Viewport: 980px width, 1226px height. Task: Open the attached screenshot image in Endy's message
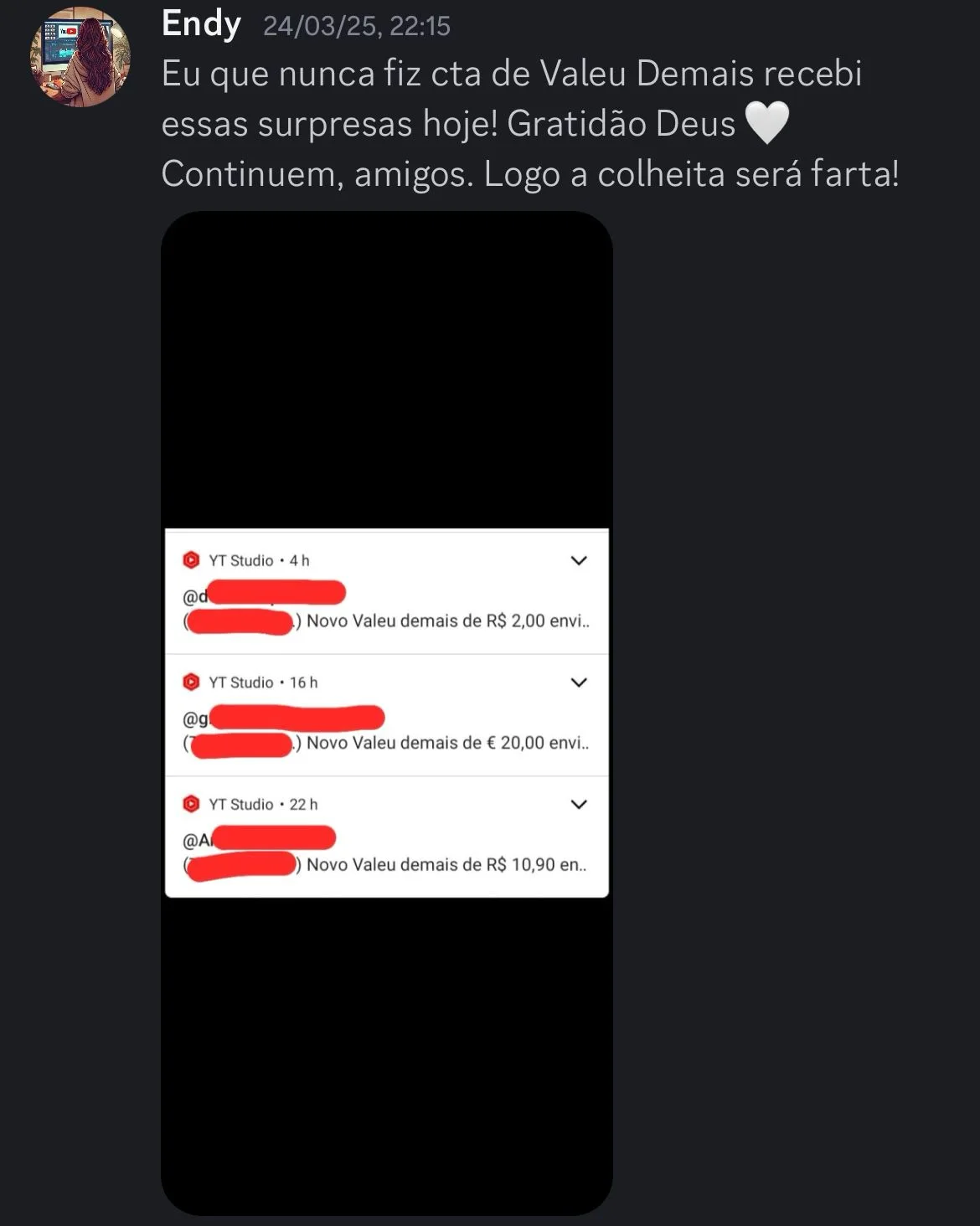point(387,713)
